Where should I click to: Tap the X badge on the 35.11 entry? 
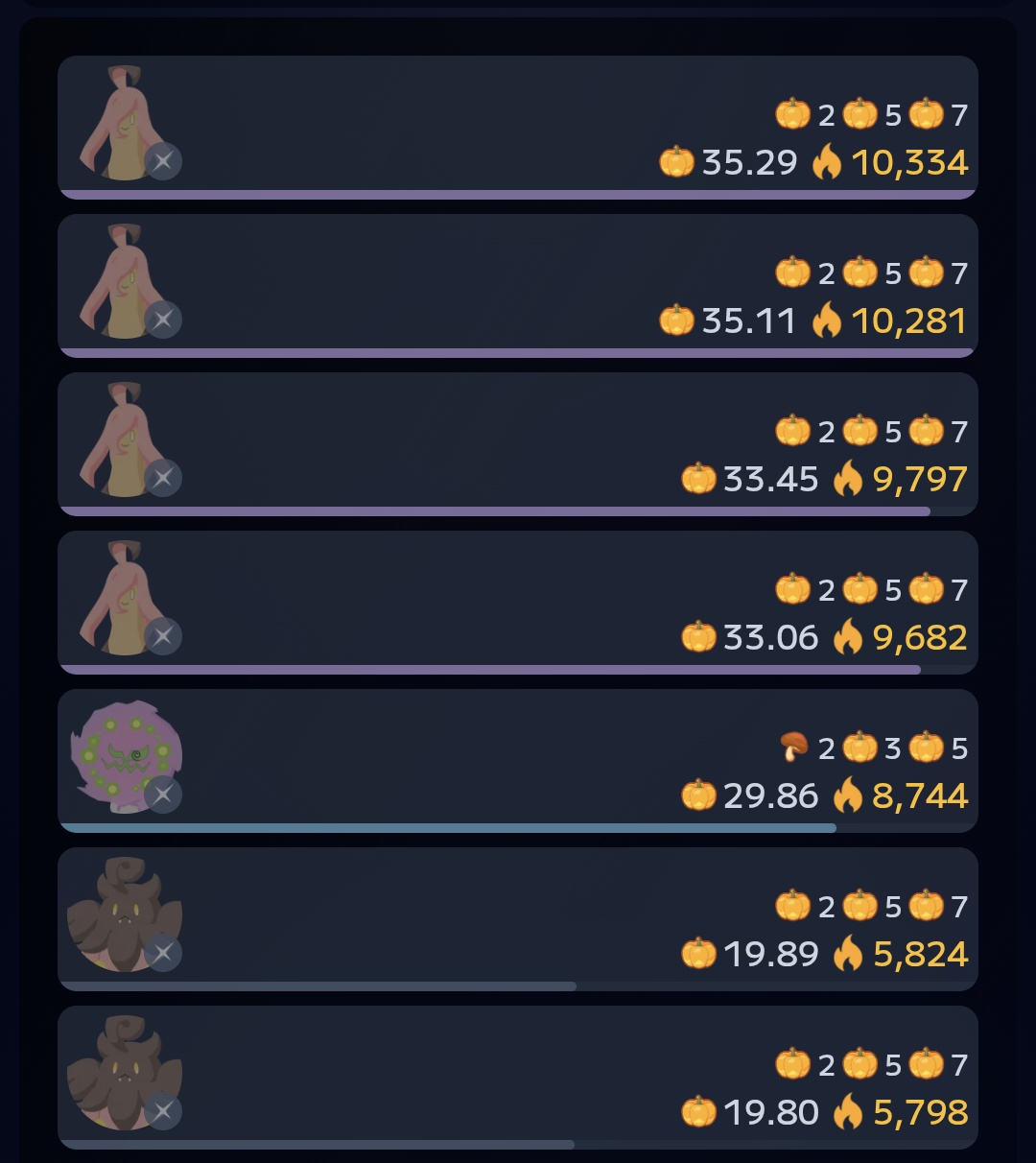[163, 320]
